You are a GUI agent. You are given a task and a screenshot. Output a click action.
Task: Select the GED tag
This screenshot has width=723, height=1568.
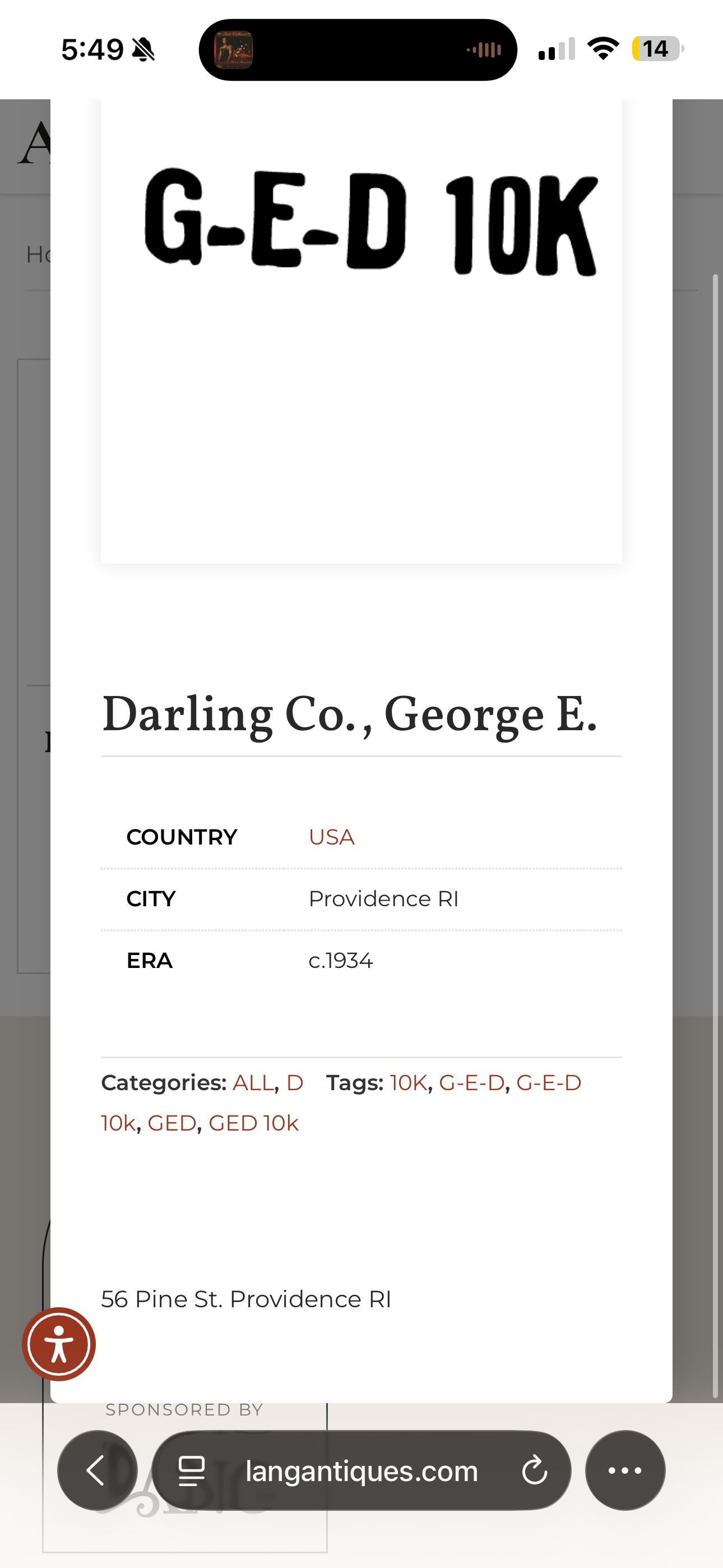tap(172, 1123)
